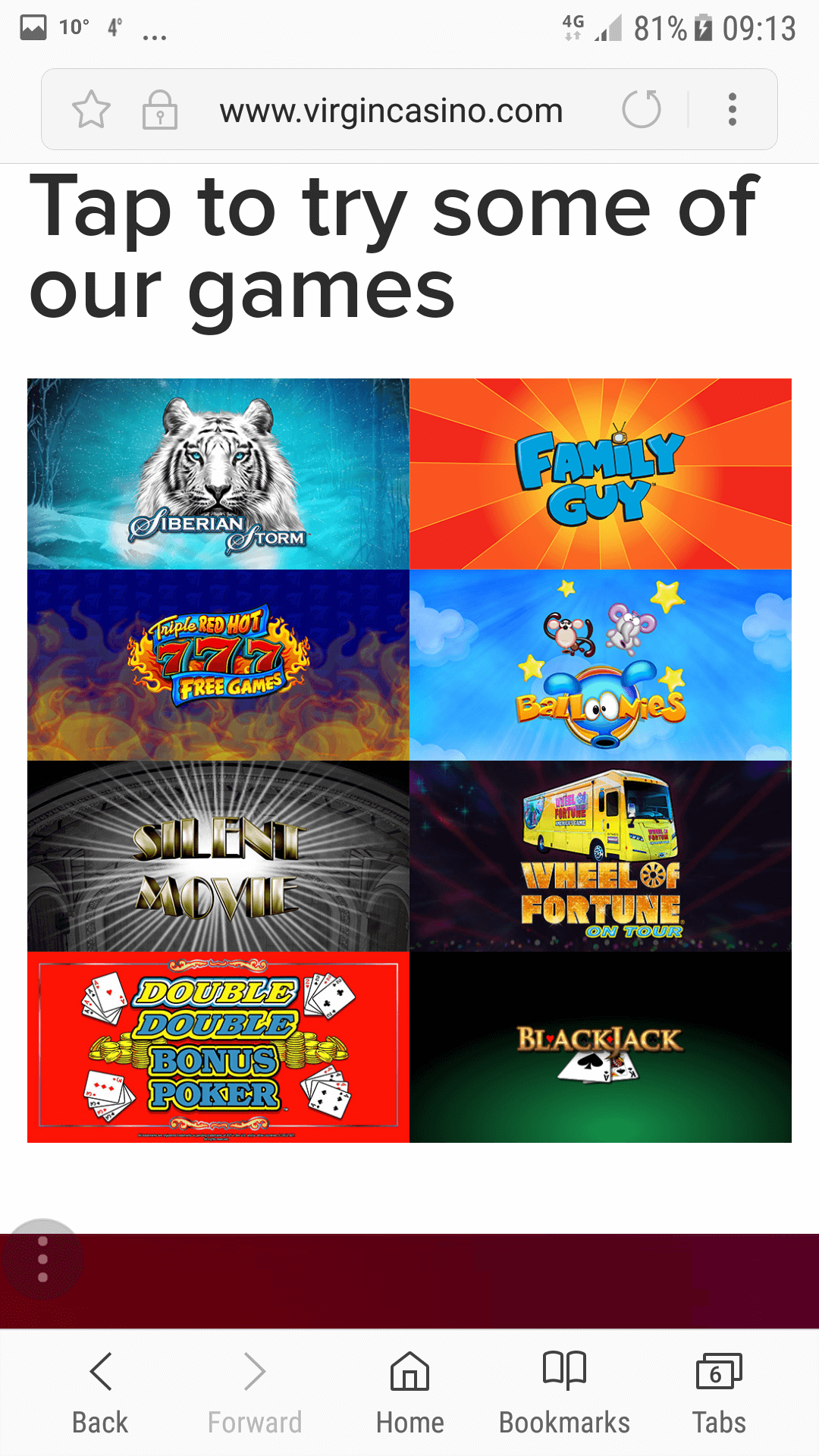The height and width of the screenshot is (1456, 819).
Task: Open the Balloonies game tile
Action: coord(601,665)
